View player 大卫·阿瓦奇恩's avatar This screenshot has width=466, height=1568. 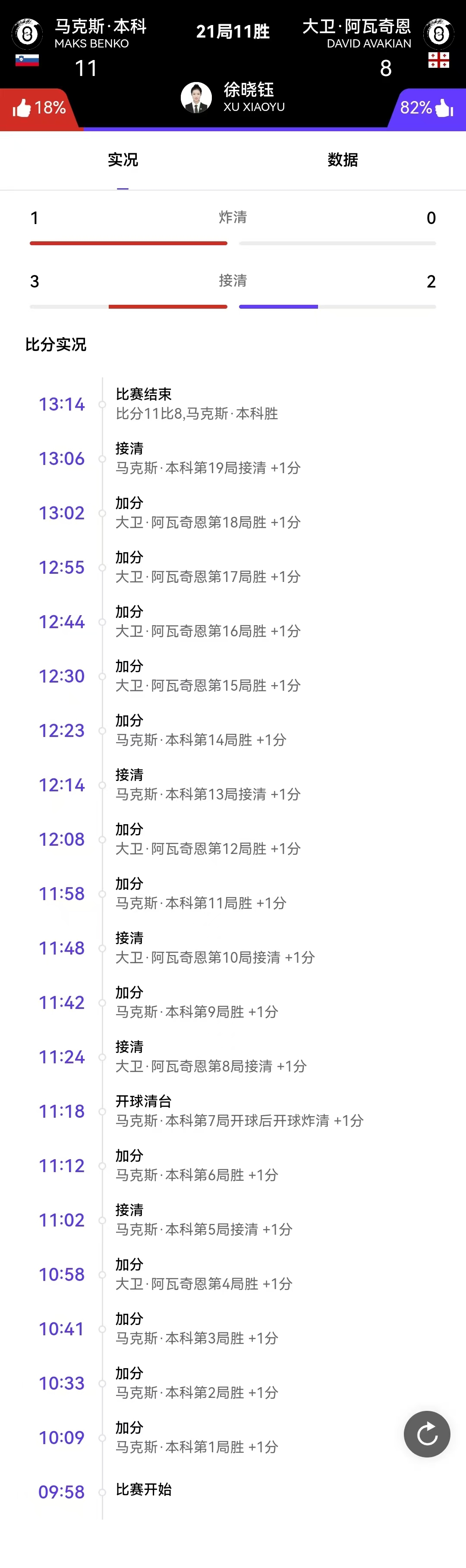(439, 34)
